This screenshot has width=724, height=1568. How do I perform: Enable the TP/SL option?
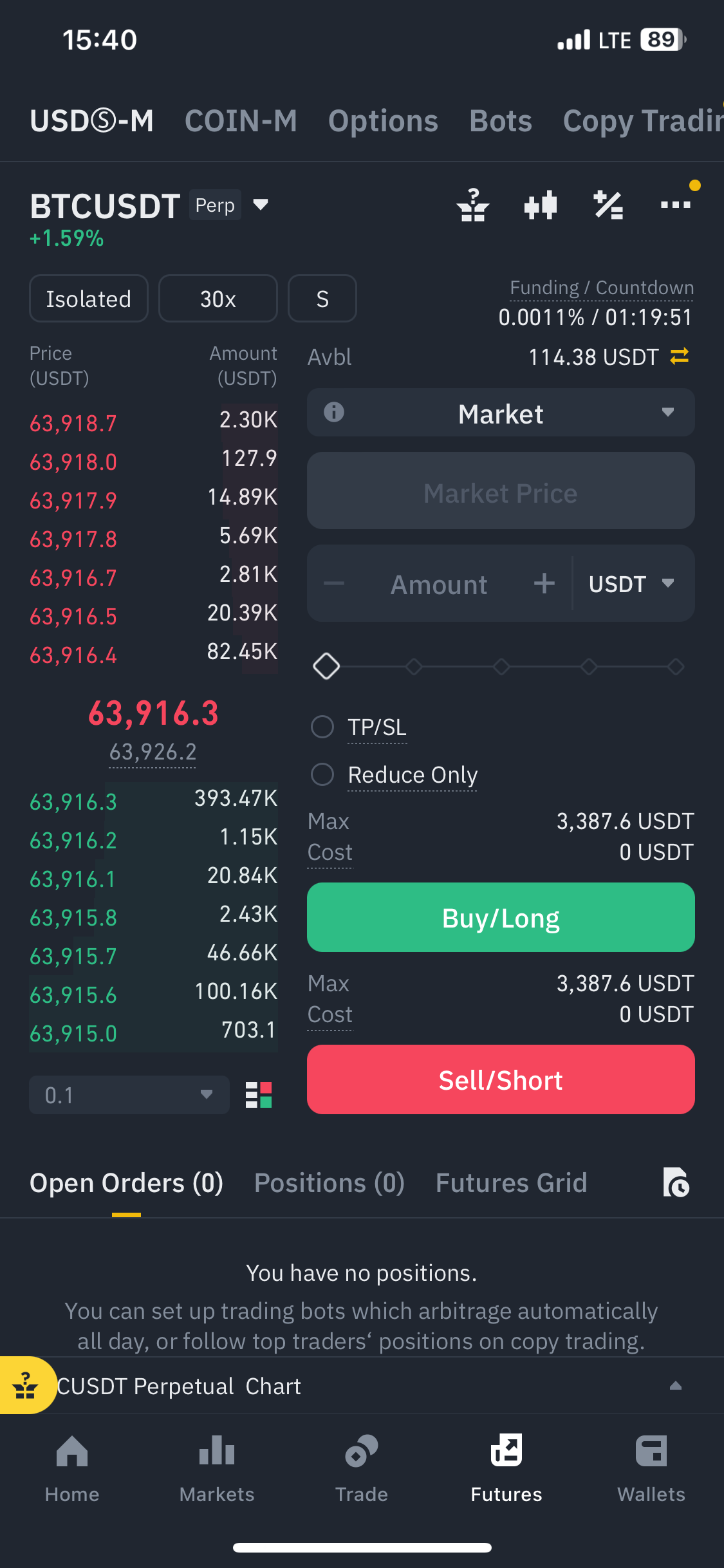tap(322, 727)
